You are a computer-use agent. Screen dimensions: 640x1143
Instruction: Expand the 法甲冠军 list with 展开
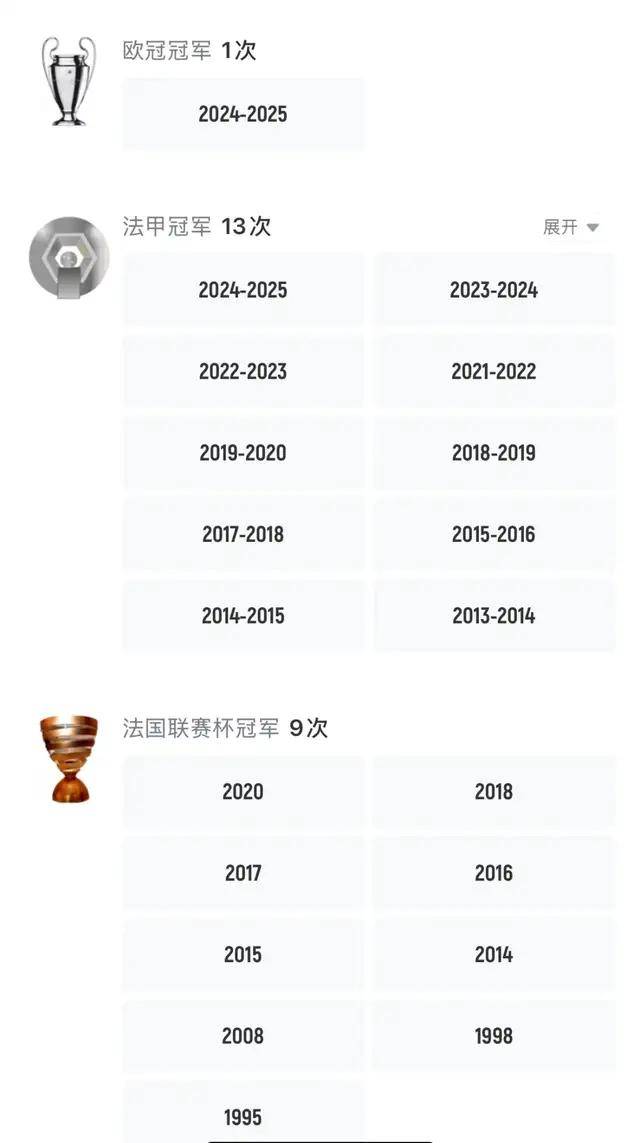pos(570,227)
